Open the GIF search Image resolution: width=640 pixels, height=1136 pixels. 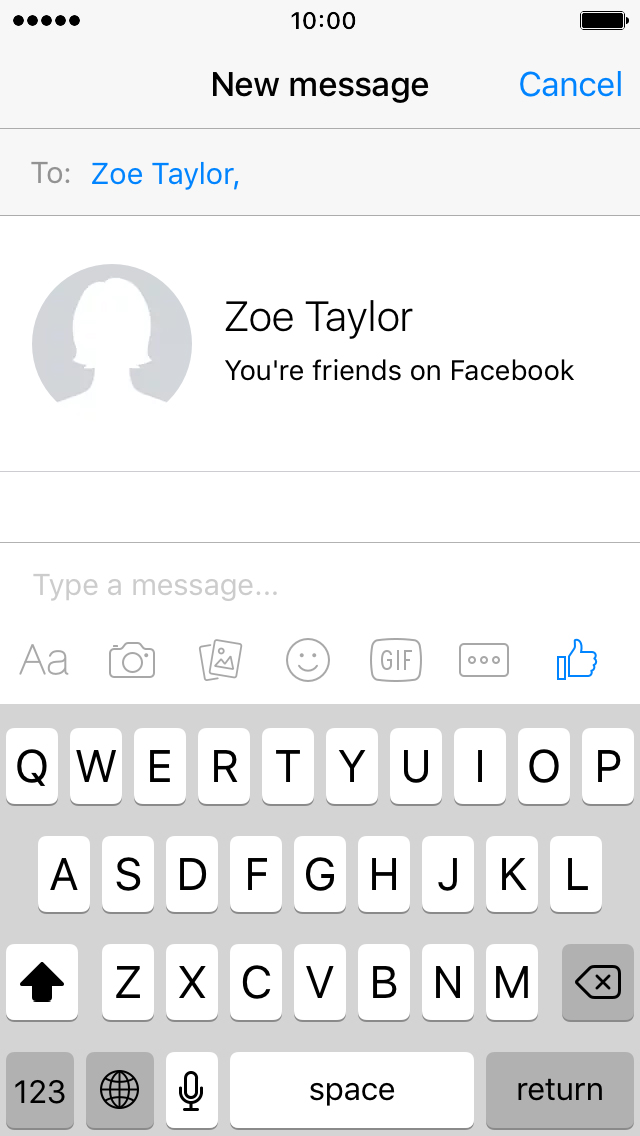point(396,660)
